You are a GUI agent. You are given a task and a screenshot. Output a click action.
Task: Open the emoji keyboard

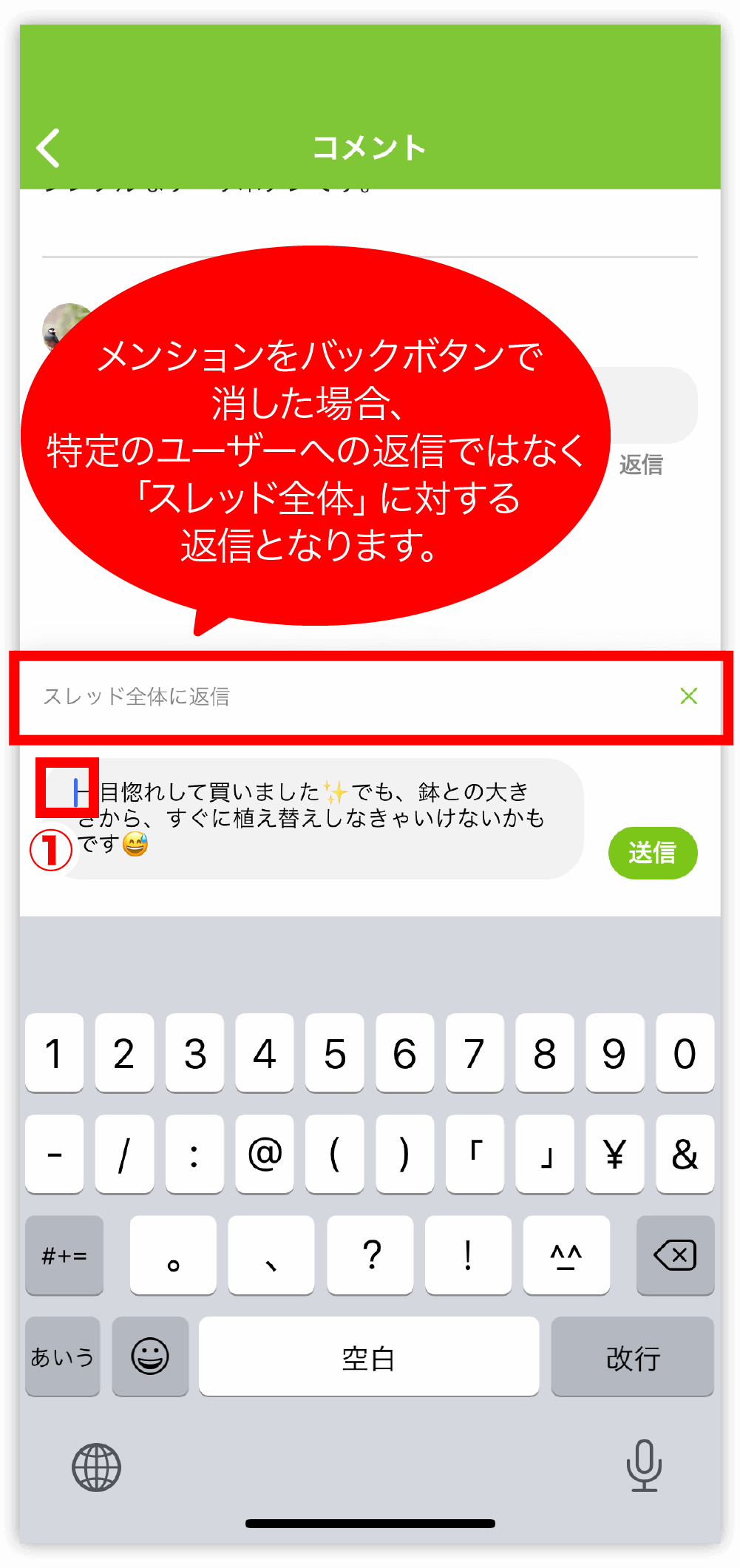click(150, 1356)
